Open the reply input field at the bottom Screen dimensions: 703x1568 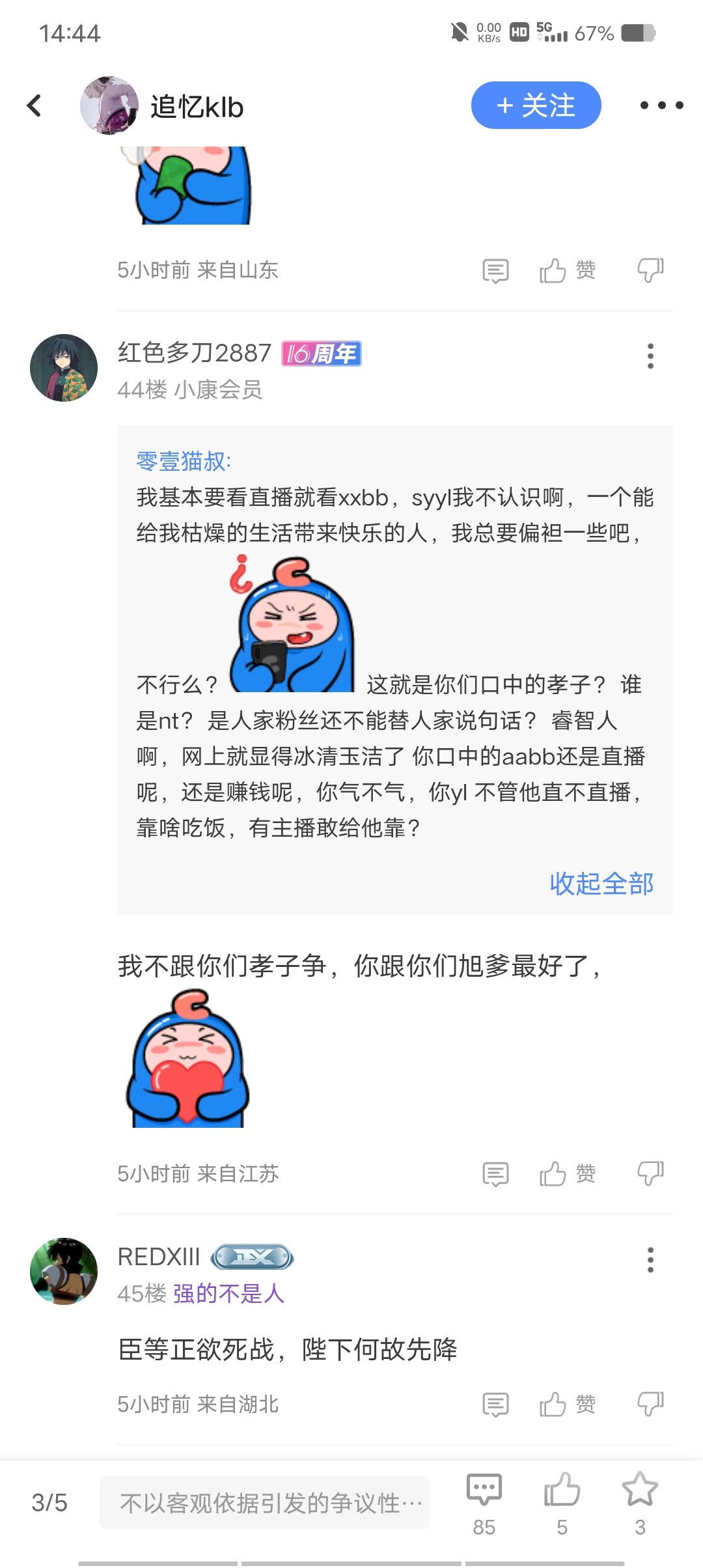coord(264,1502)
